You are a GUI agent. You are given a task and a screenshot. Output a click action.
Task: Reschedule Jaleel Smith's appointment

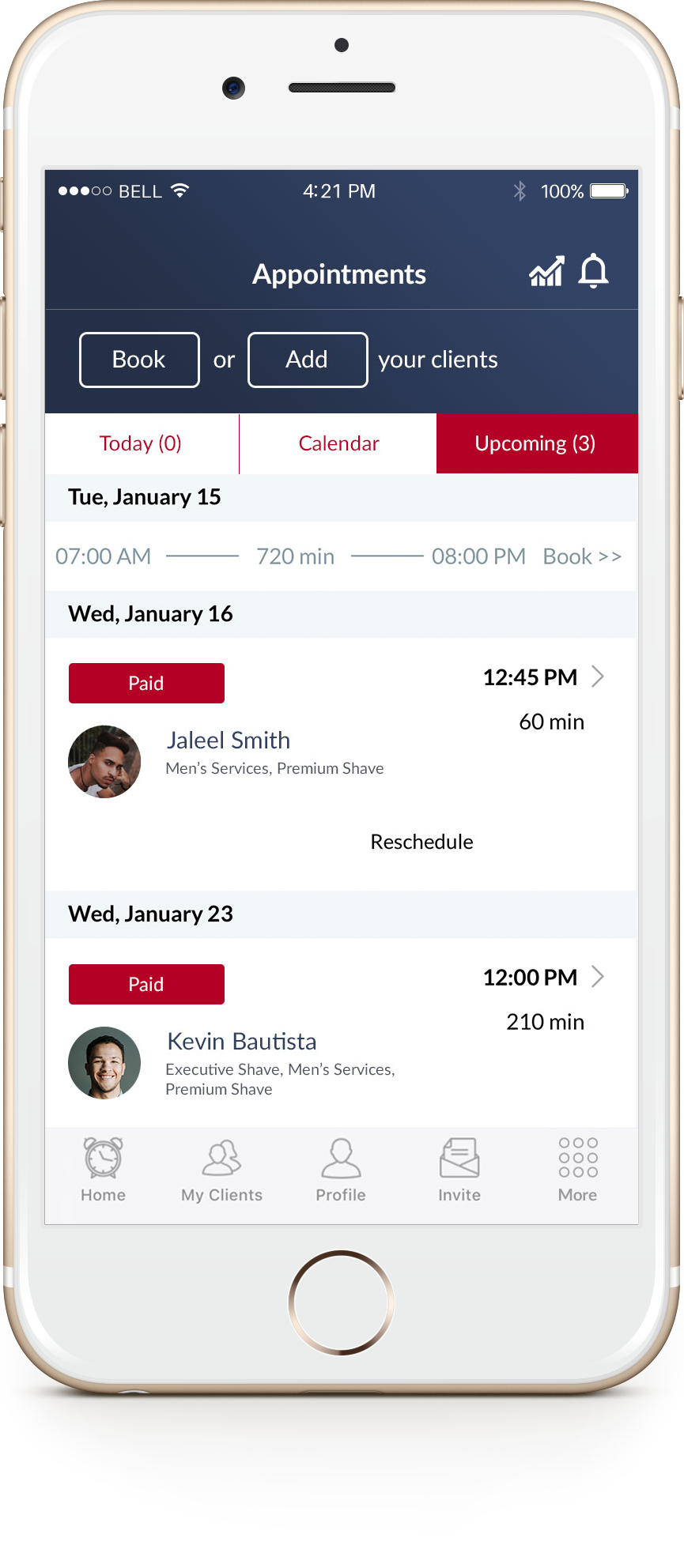tap(421, 842)
